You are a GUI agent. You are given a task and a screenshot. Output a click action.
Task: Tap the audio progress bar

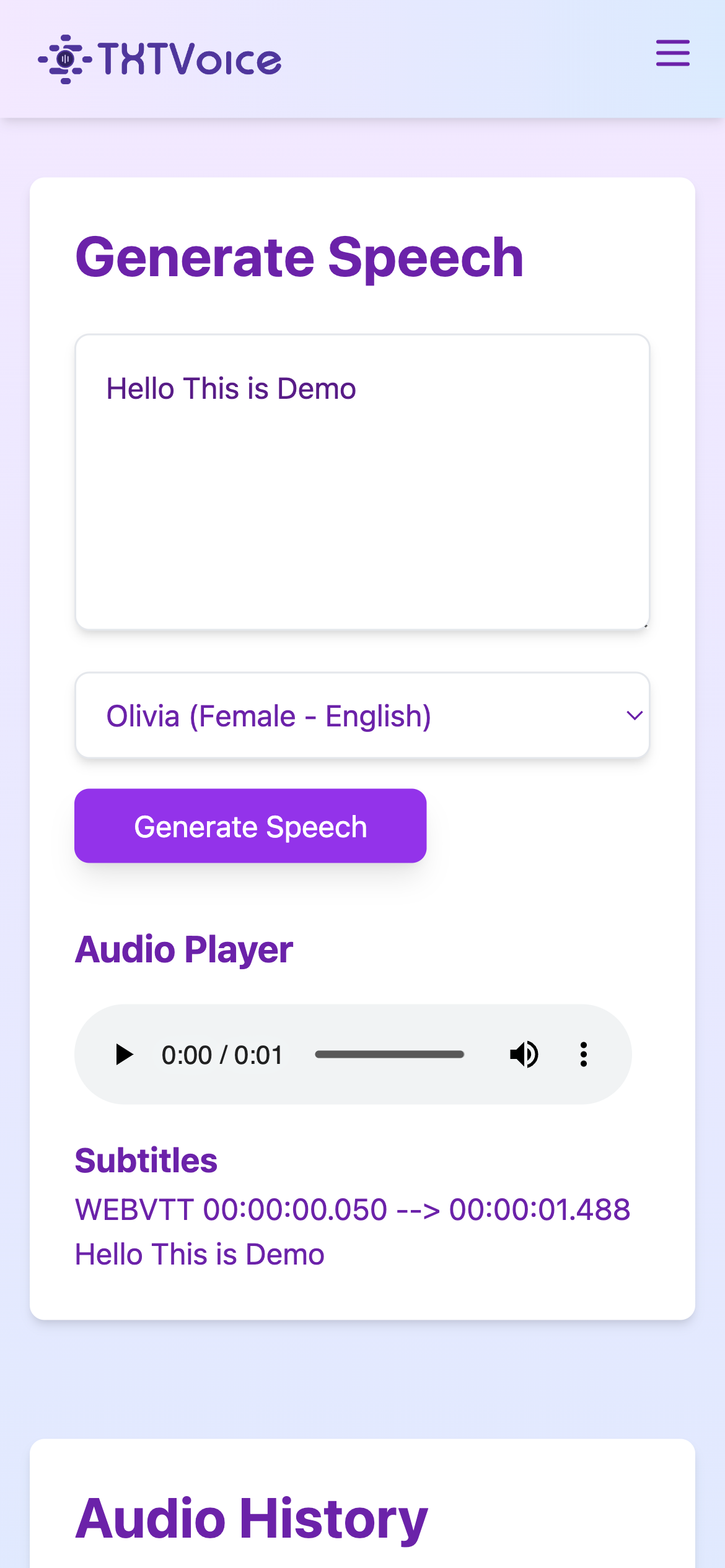coord(389,1055)
